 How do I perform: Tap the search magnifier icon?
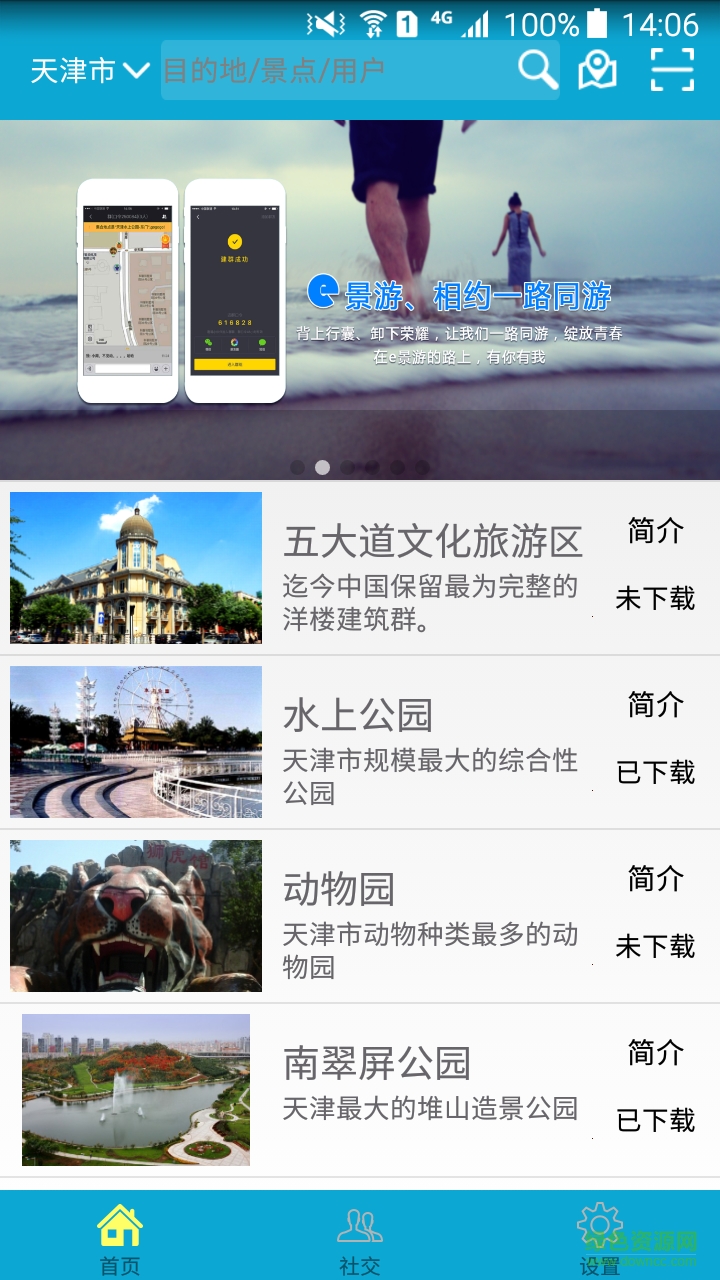click(x=537, y=70)
